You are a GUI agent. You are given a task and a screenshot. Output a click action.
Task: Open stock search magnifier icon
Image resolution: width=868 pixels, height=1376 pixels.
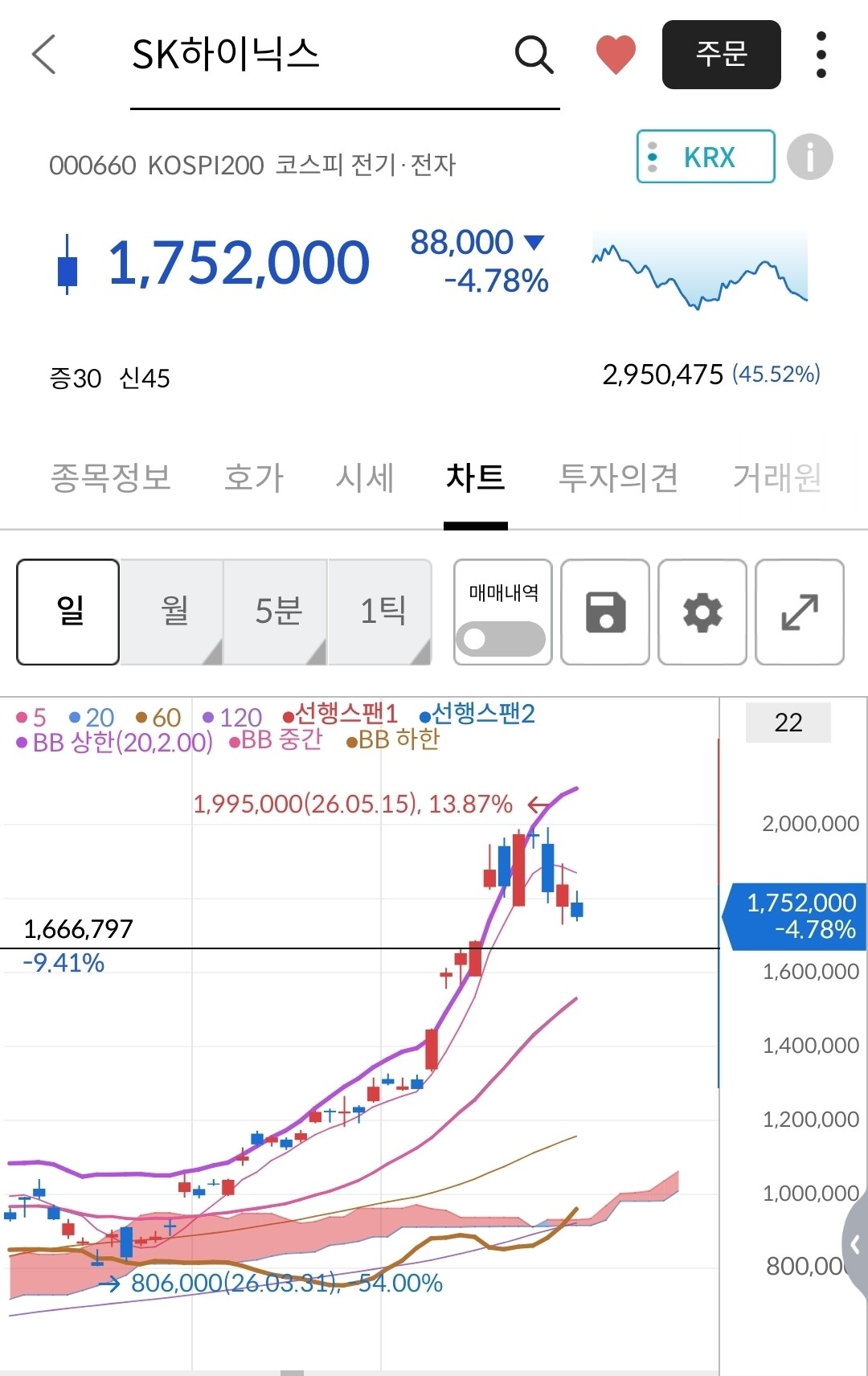click(x=534, y=55)
